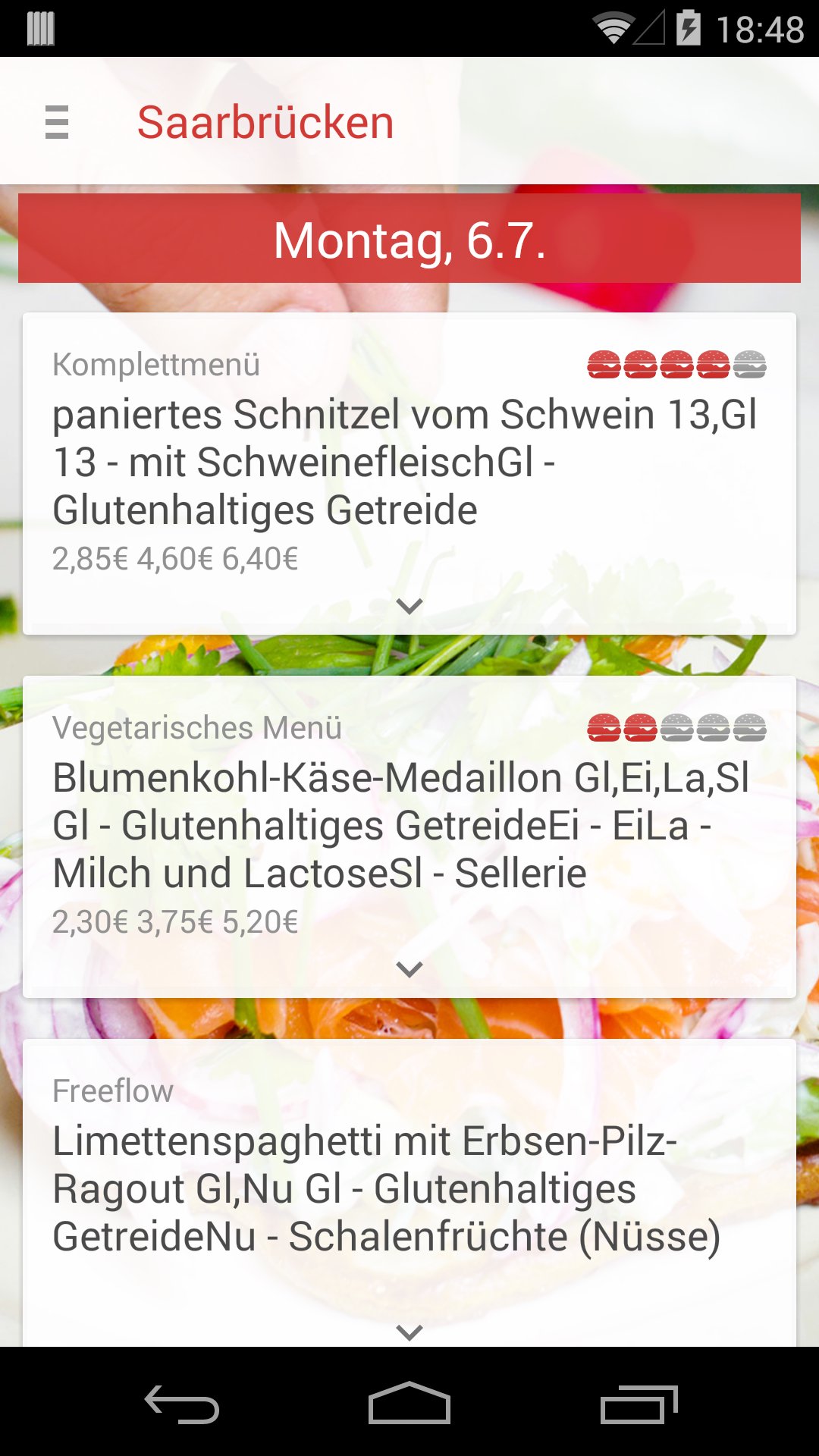
Task: Open the navigation drawer menu
Action: [x=57, y=122]
